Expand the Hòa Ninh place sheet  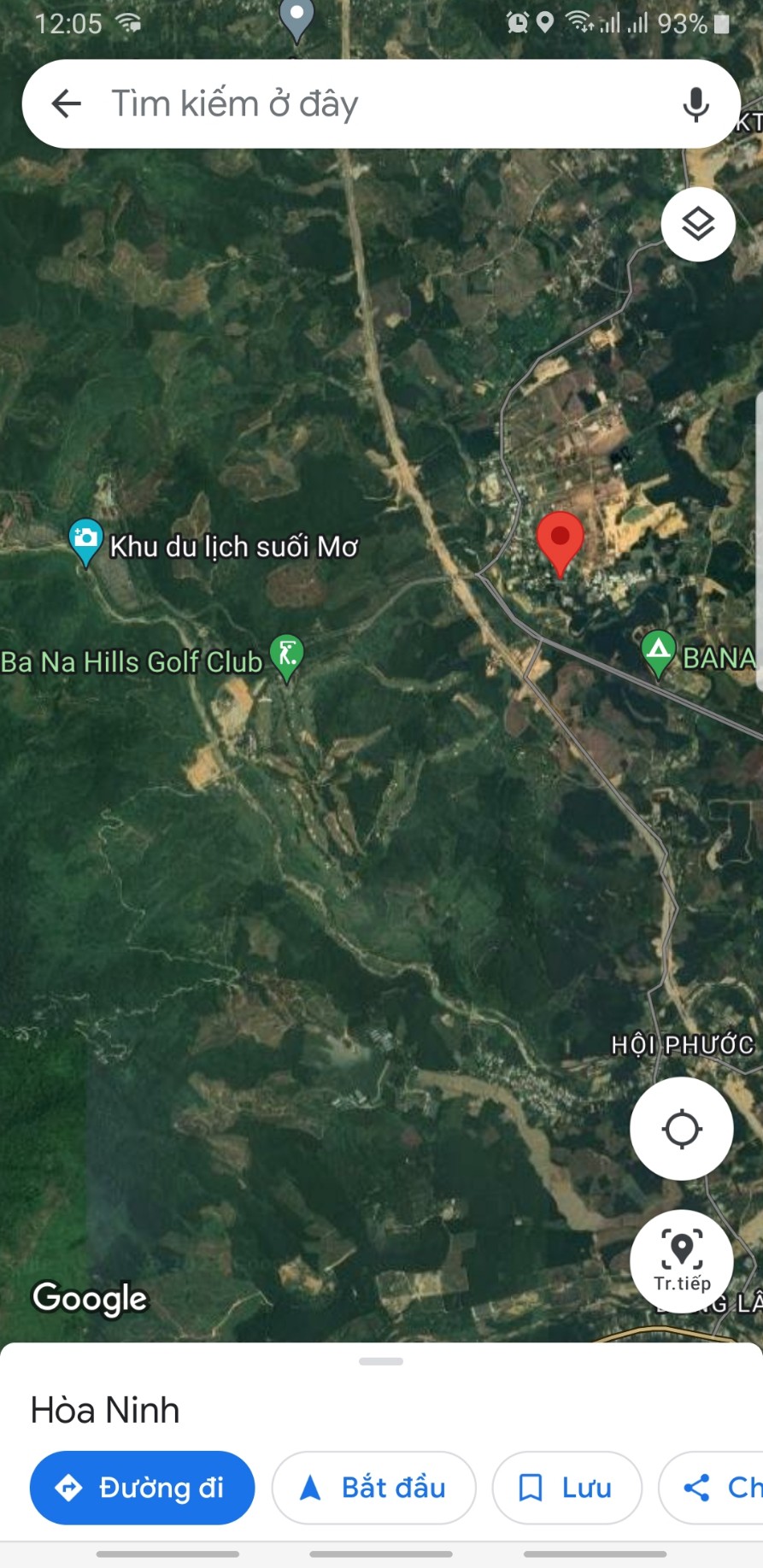(381, 1361)
